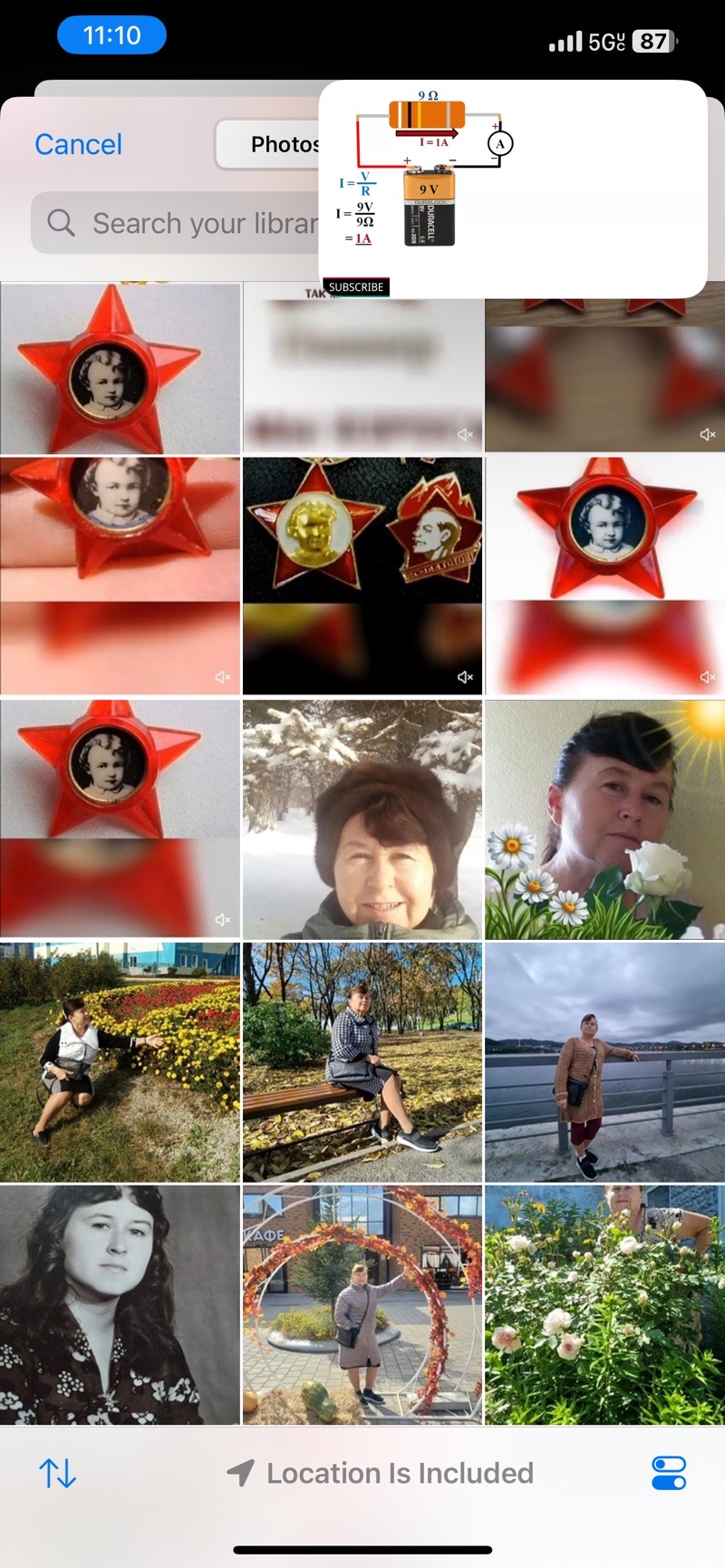Select the black-and-white portrait photo
This screenshot has width=725, height=1568.
coord(120,1304)
